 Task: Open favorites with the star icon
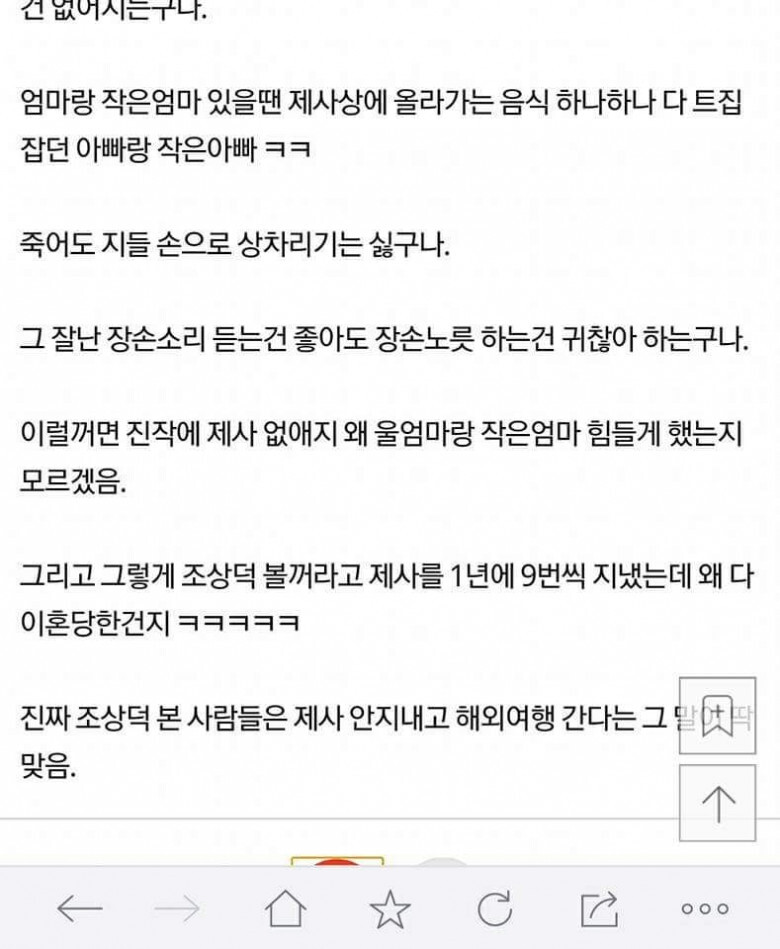coord(389,909)
